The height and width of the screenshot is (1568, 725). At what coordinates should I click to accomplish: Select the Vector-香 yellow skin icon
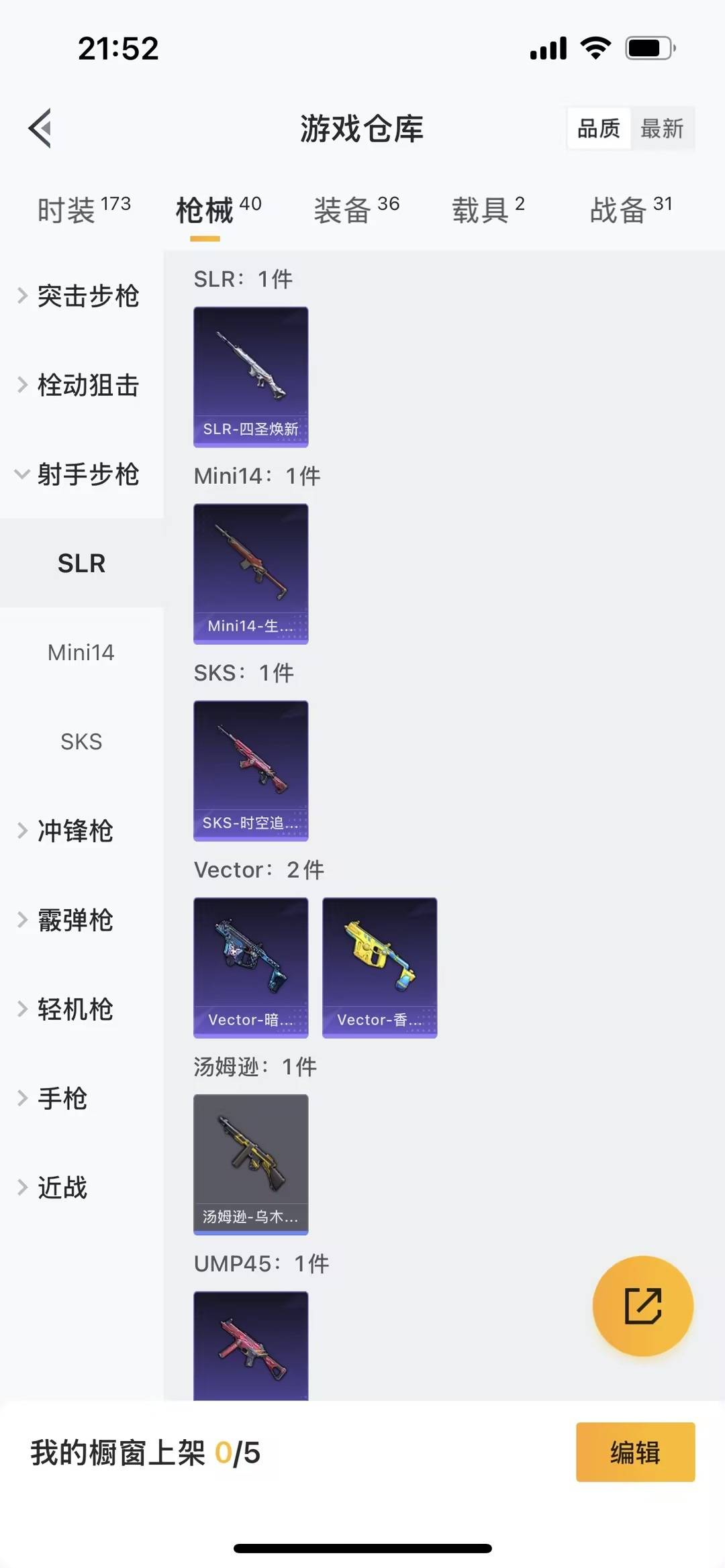coord(379,966)
